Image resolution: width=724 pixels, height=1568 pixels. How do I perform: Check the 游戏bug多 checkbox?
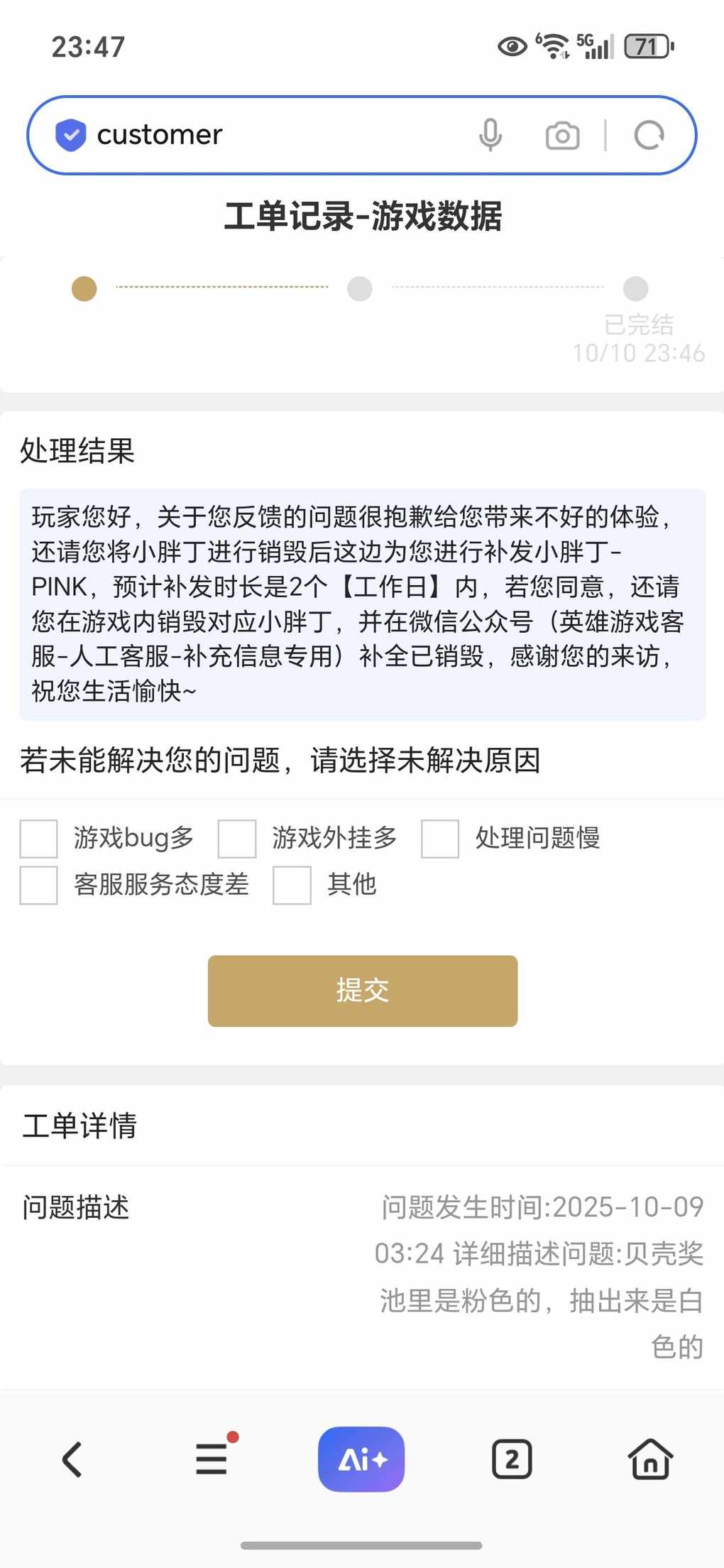[x=39, y=839]
